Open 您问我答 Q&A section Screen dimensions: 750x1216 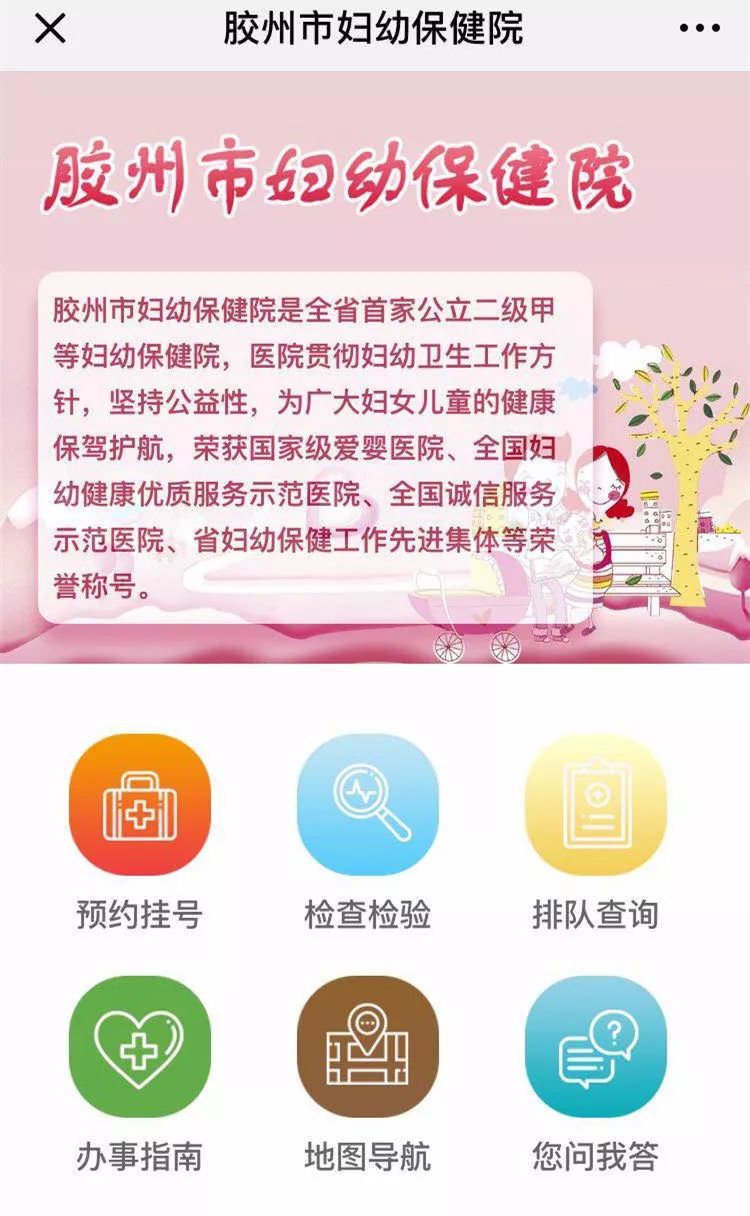(596, 1046)
